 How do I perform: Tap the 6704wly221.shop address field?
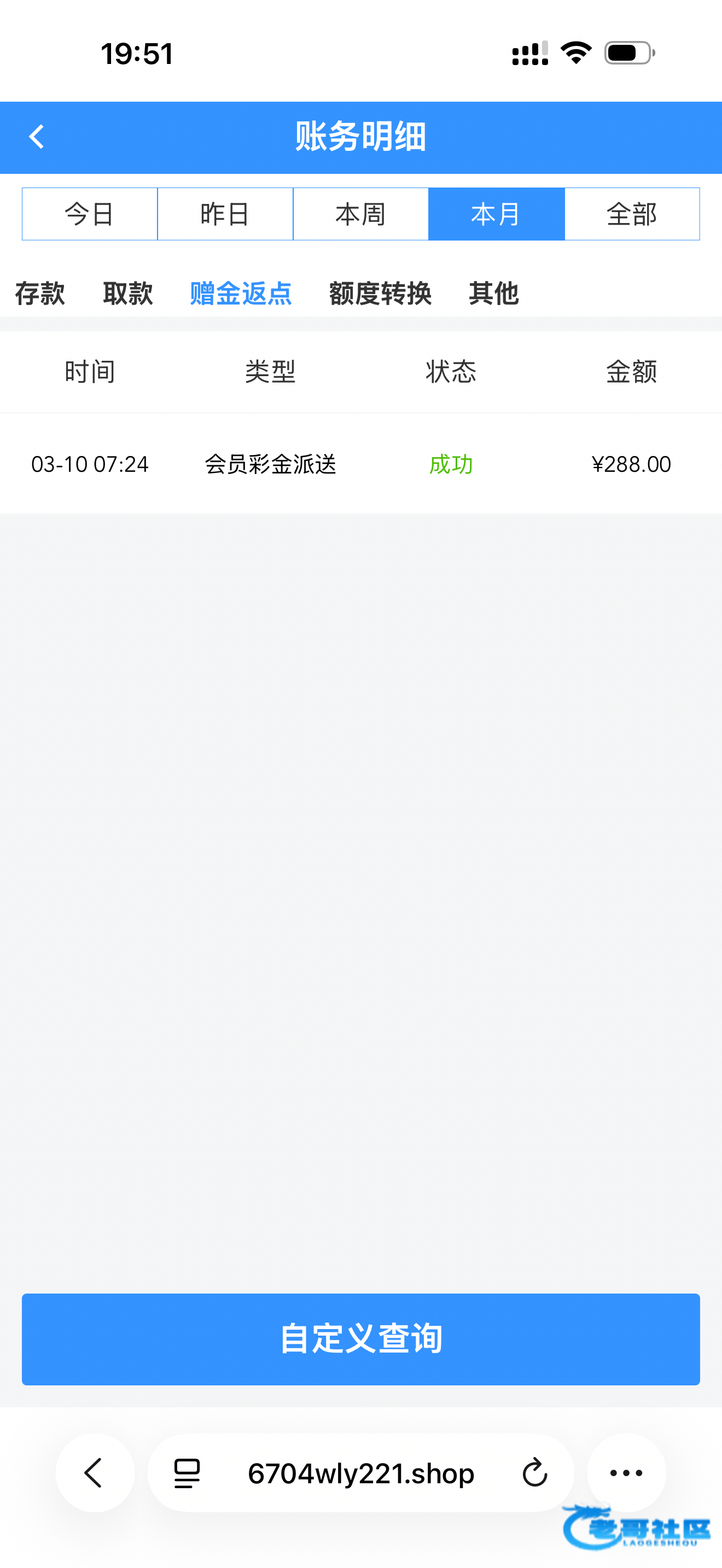pos(361,1473)
